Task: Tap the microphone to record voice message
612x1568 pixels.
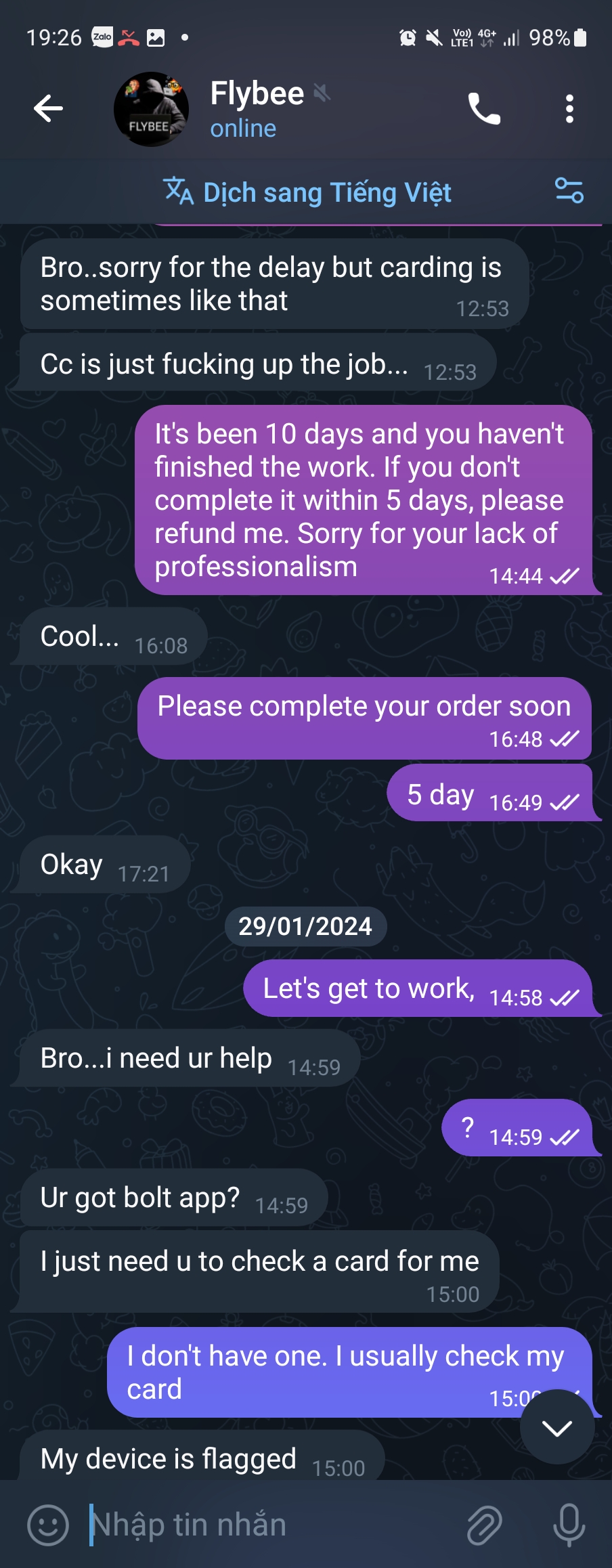Action: 569,1525
